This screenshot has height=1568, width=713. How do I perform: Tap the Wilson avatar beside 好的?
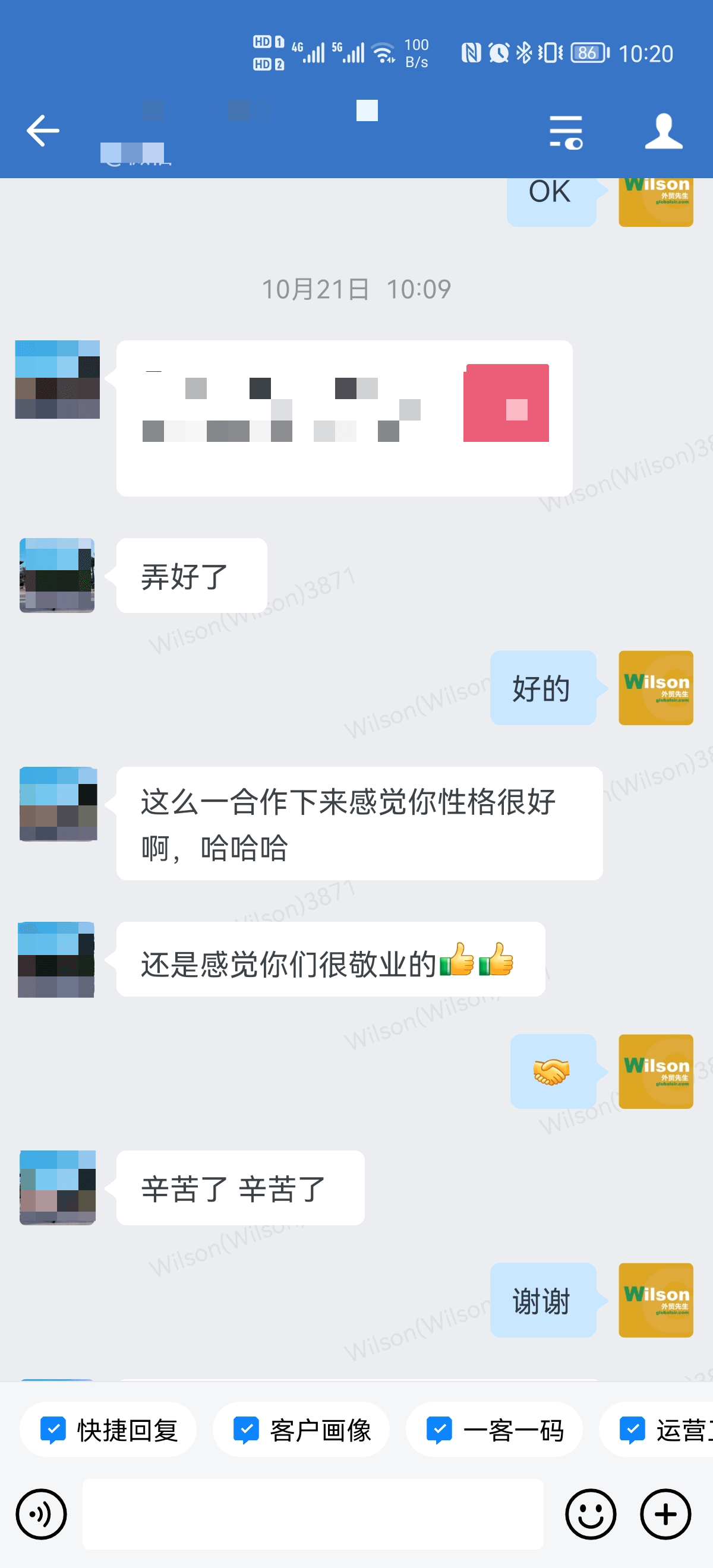click(656, 688)
